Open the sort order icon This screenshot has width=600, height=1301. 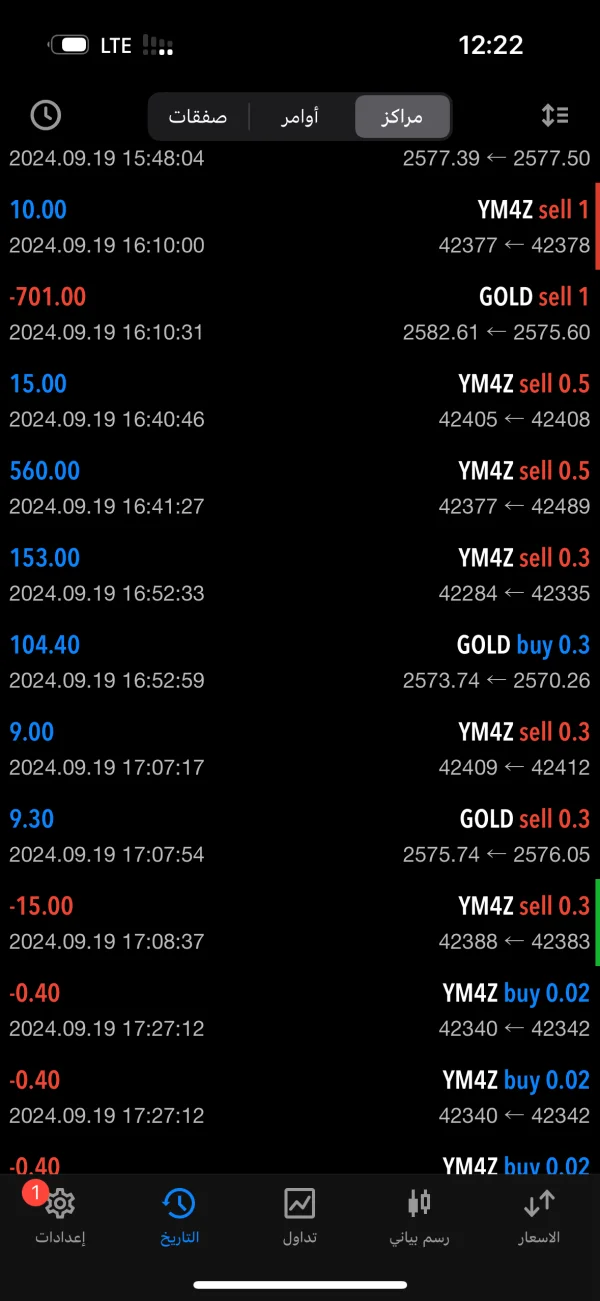(x=555, y=115)
